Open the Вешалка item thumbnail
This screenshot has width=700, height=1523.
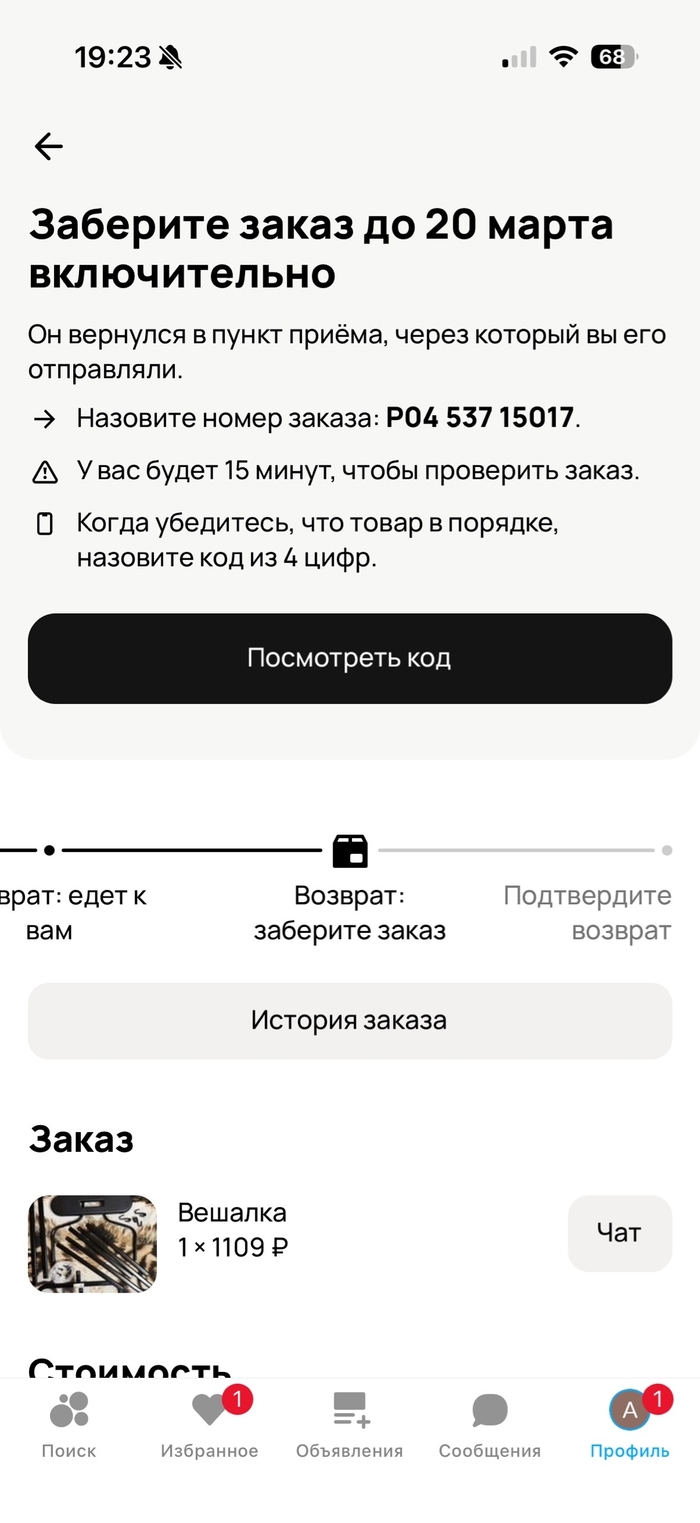click(x=92, y=1243)
